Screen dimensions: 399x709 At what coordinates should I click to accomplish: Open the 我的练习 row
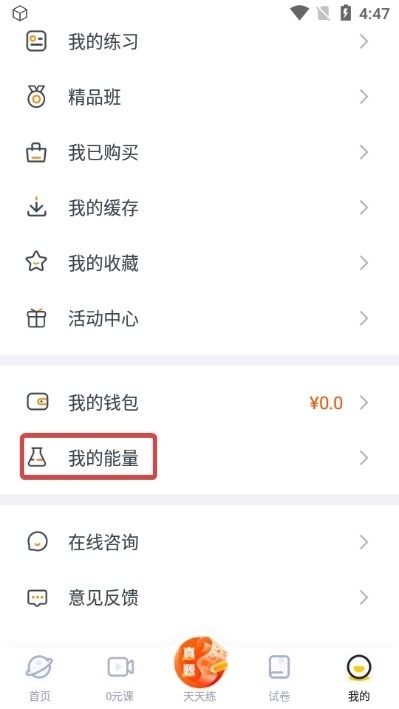[x=200, y=42]
